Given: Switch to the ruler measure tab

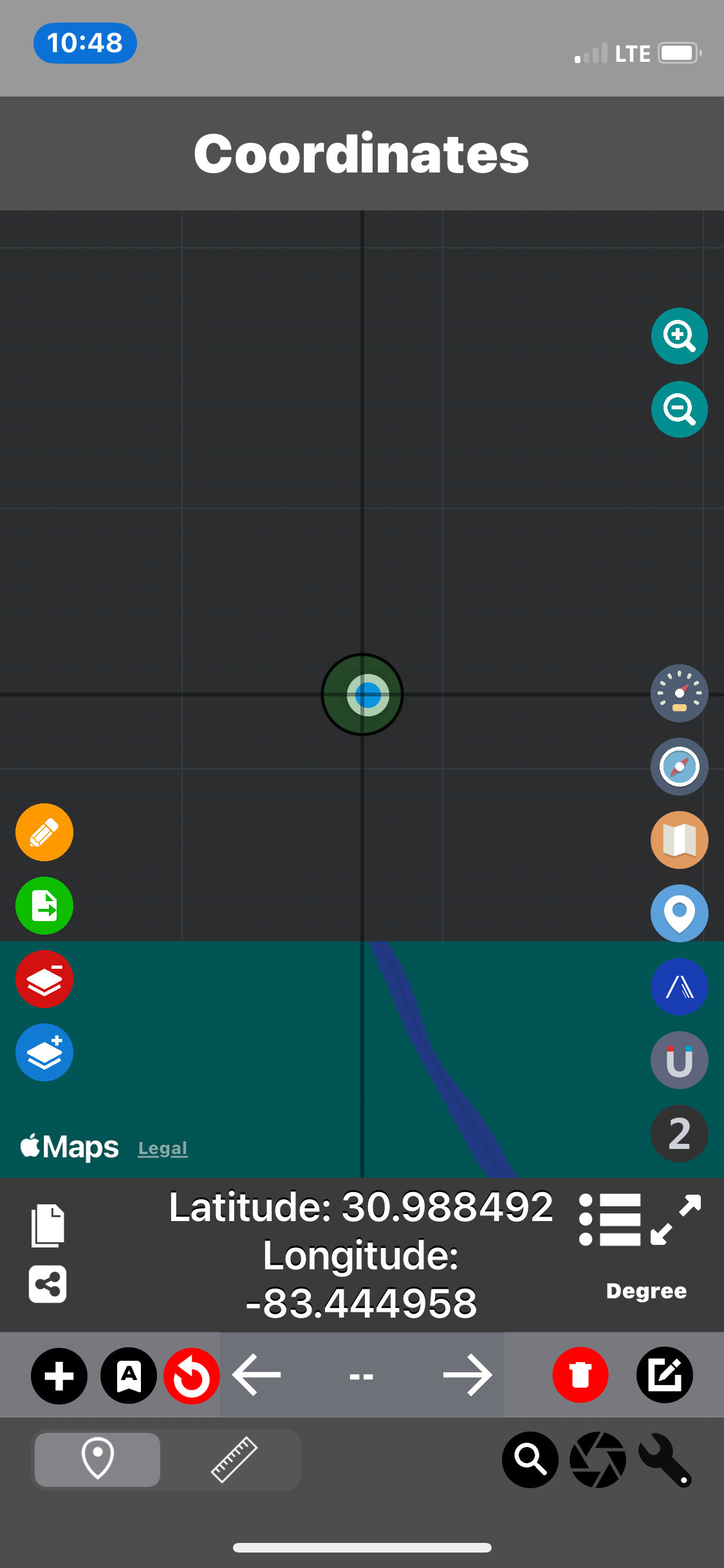Looking at the screenshot, I should tap(234, 1460).
